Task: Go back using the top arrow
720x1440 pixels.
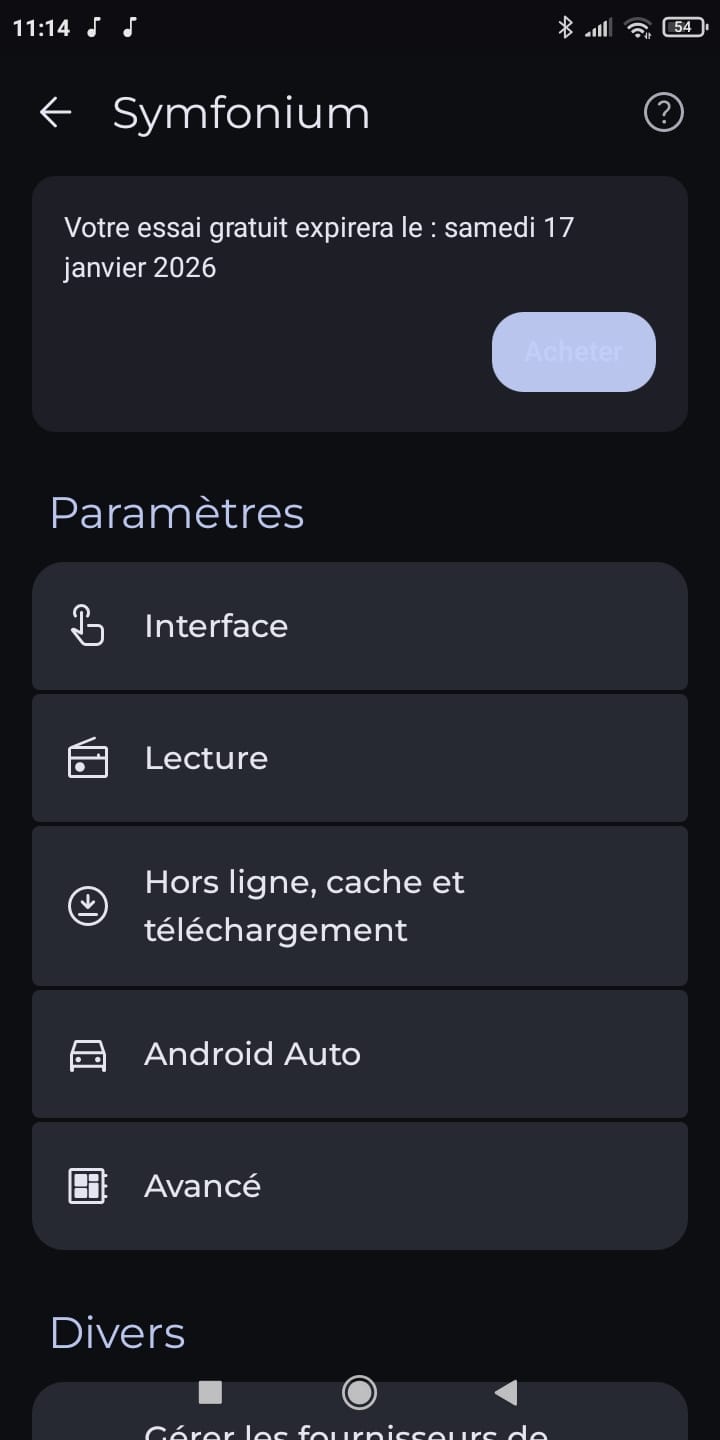Action: coord(56,113)
